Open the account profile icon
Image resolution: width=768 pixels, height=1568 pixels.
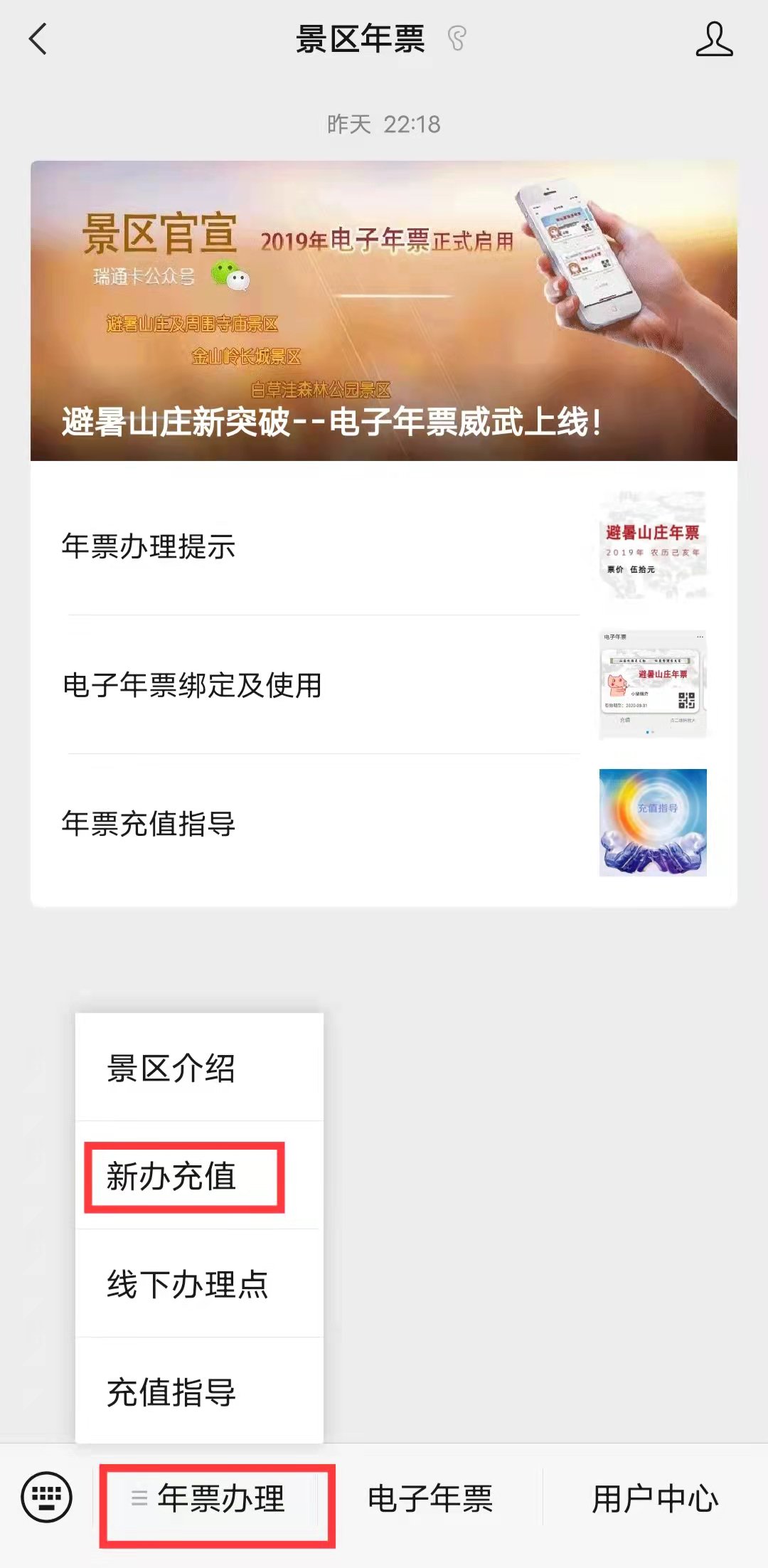[713, 39]
